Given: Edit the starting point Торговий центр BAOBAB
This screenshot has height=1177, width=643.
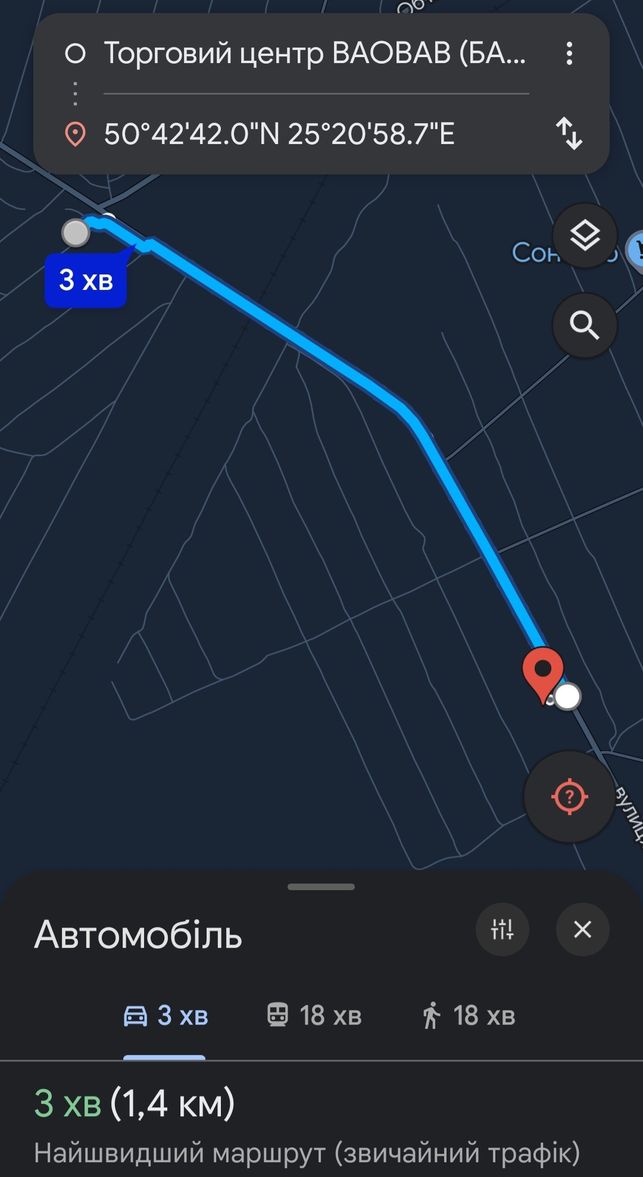Looking at the screenshot, I should (x=315, y=53).
